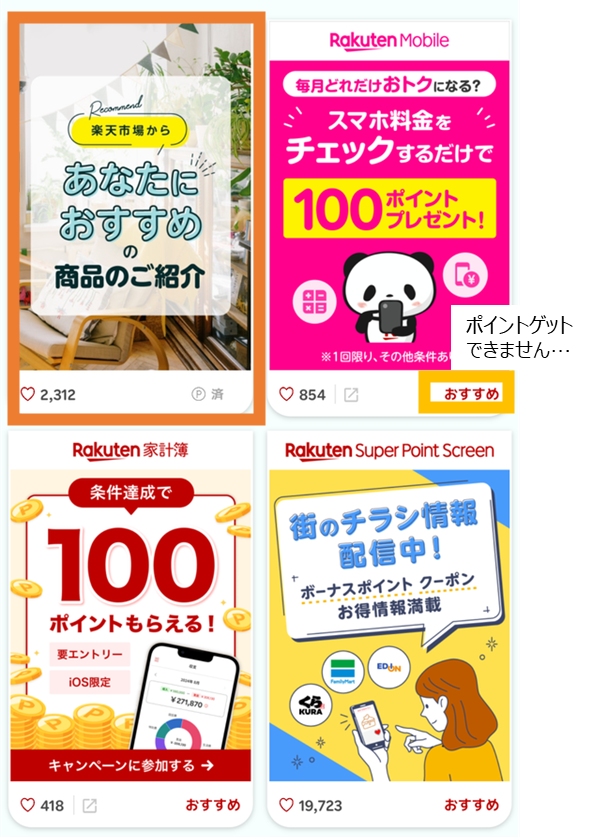Like the Super Point Screen card with 19,723 hearts
This screenshot has height=837, width=601.
[x=287, y=805]
